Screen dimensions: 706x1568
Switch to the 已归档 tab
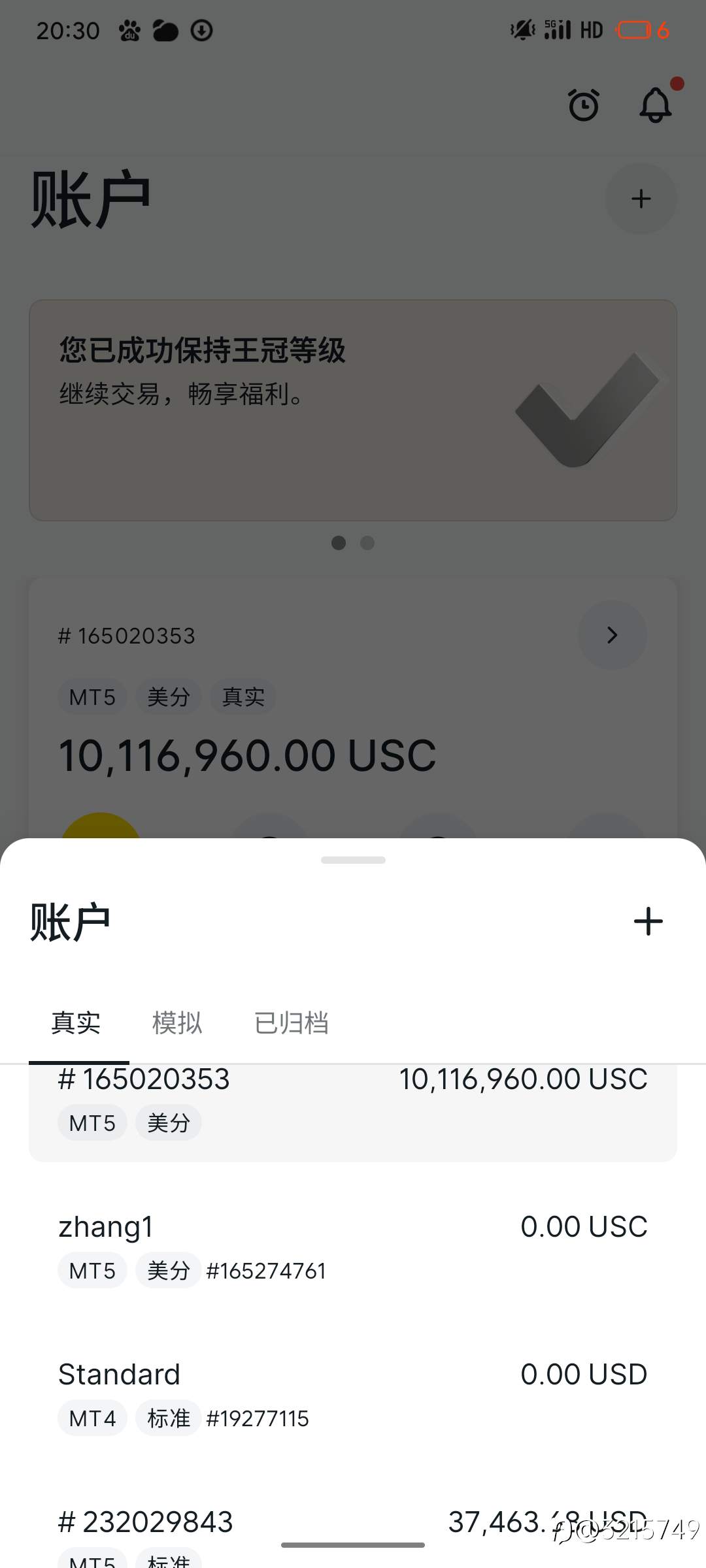point(292,1022)
